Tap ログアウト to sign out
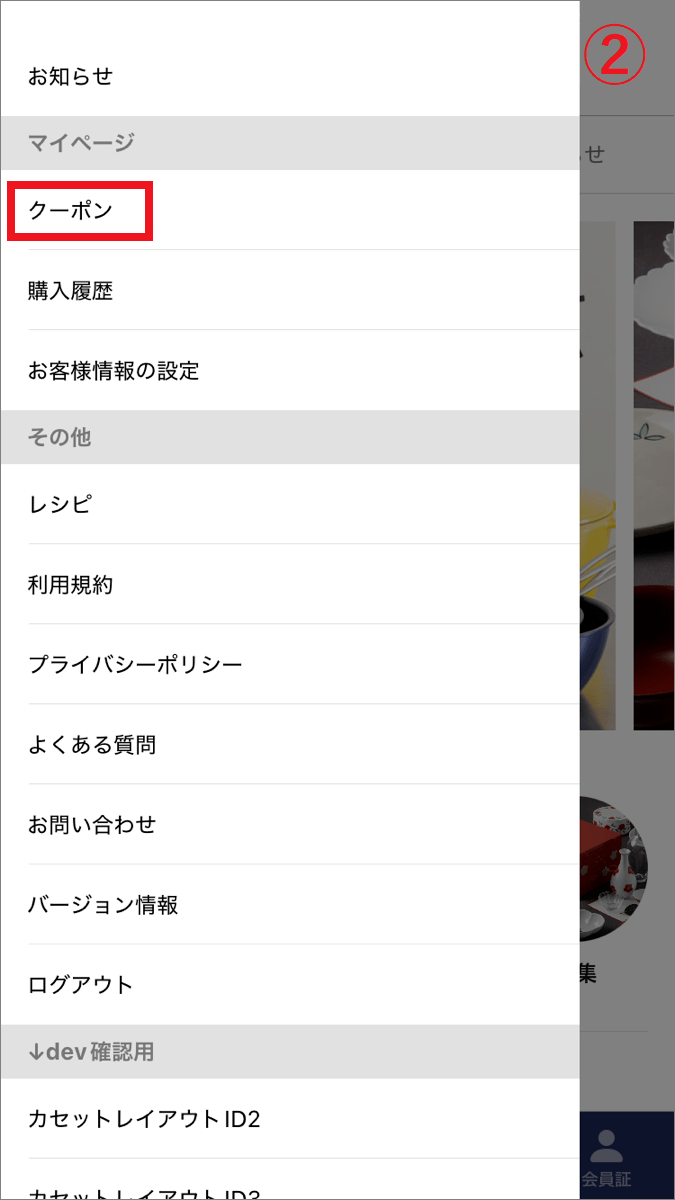This screenshot has height=1200, width=675. (x=80, y=985)
